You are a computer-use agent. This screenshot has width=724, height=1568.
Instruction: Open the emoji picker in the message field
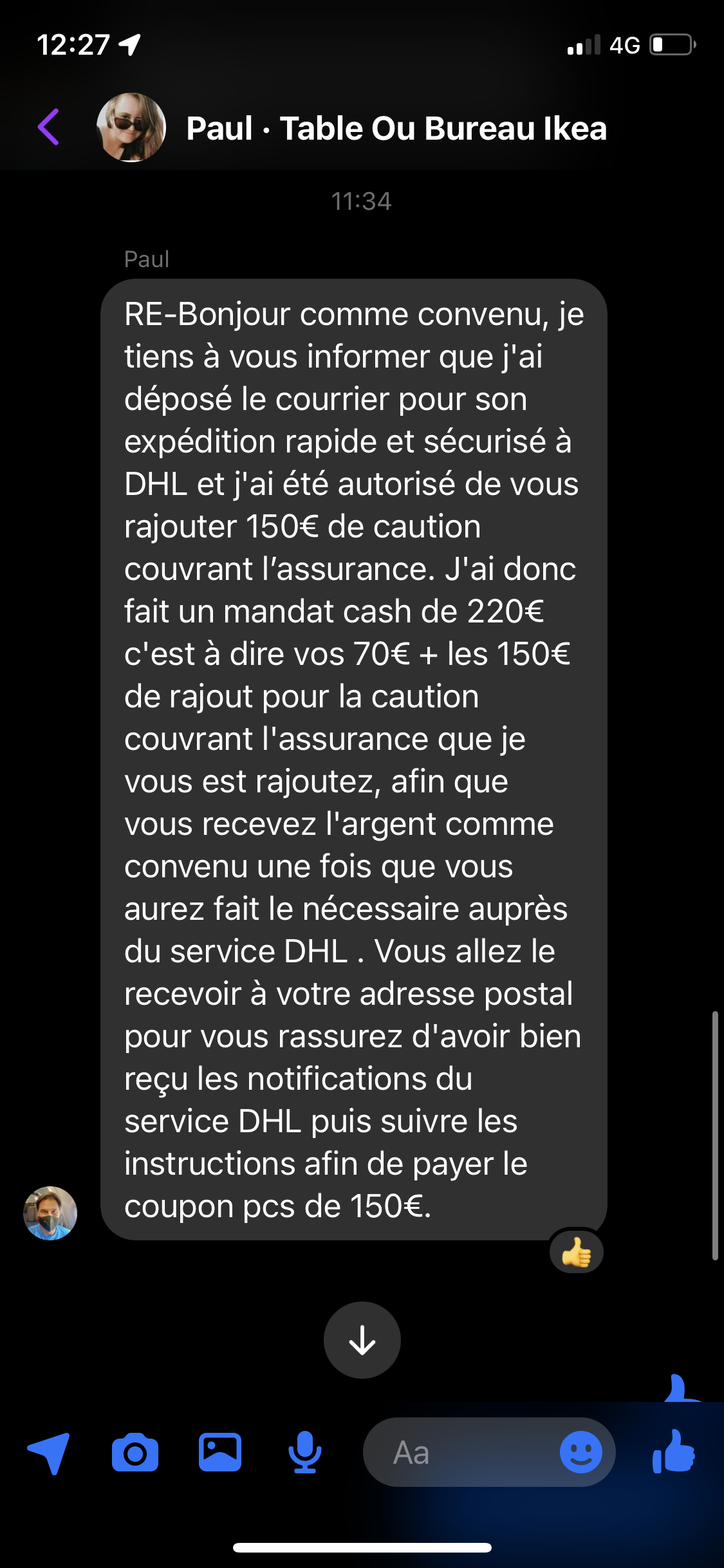pyautogui.click(x=580, y=1452)
